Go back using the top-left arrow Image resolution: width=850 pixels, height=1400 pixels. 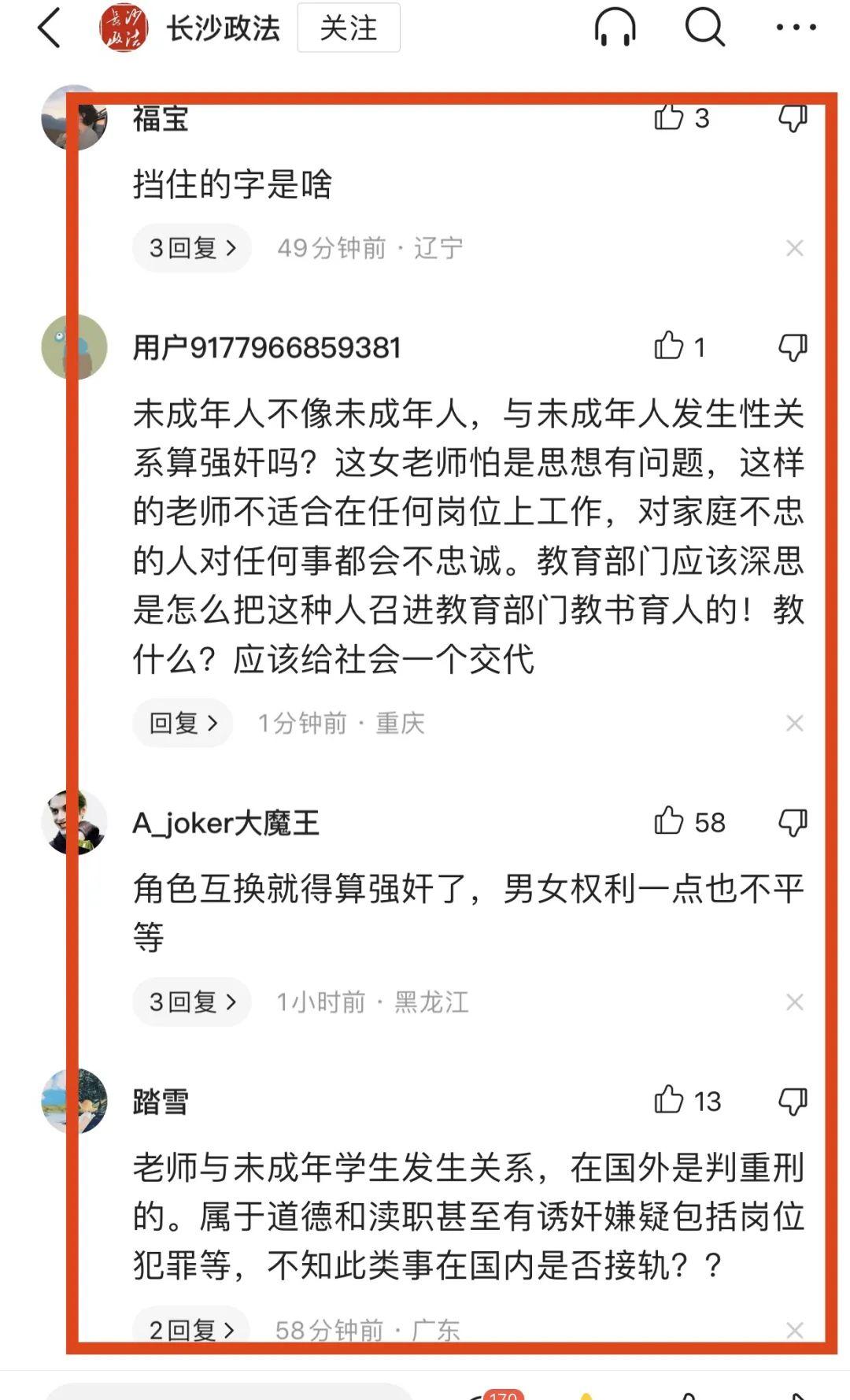tap(49, 28)
